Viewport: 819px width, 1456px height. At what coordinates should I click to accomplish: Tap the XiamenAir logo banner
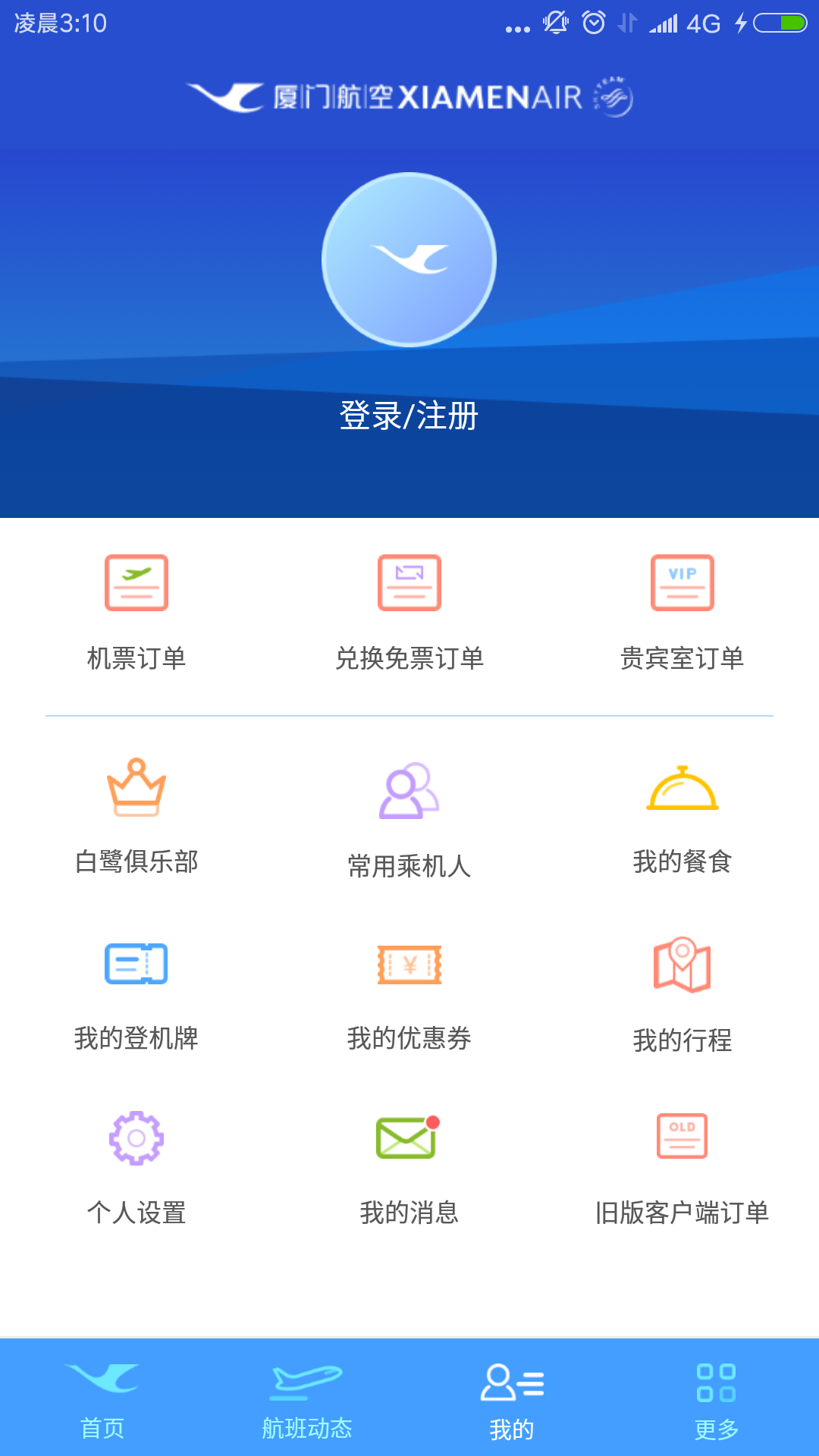409,97
